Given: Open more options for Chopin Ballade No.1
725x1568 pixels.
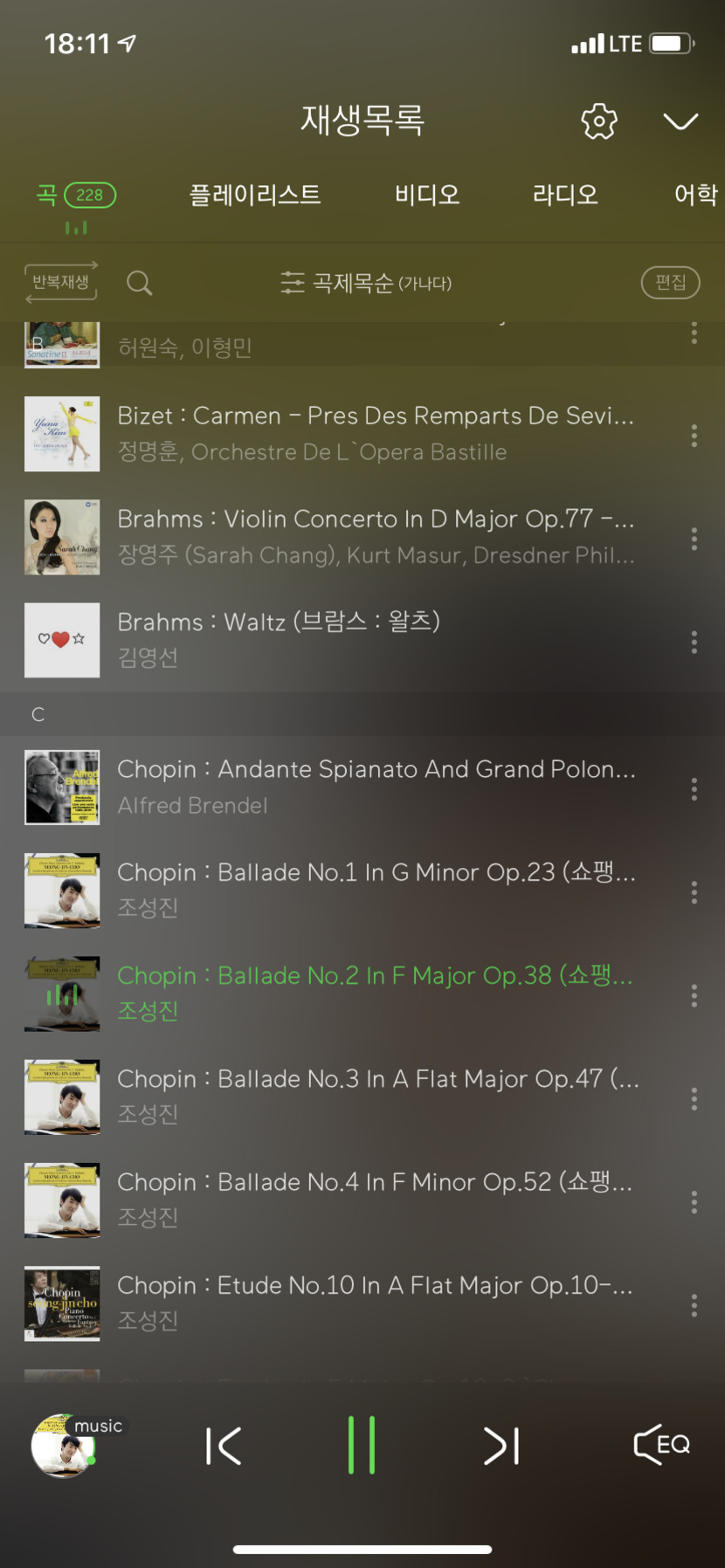Looking at the screenshot, I should pos(694,891).
